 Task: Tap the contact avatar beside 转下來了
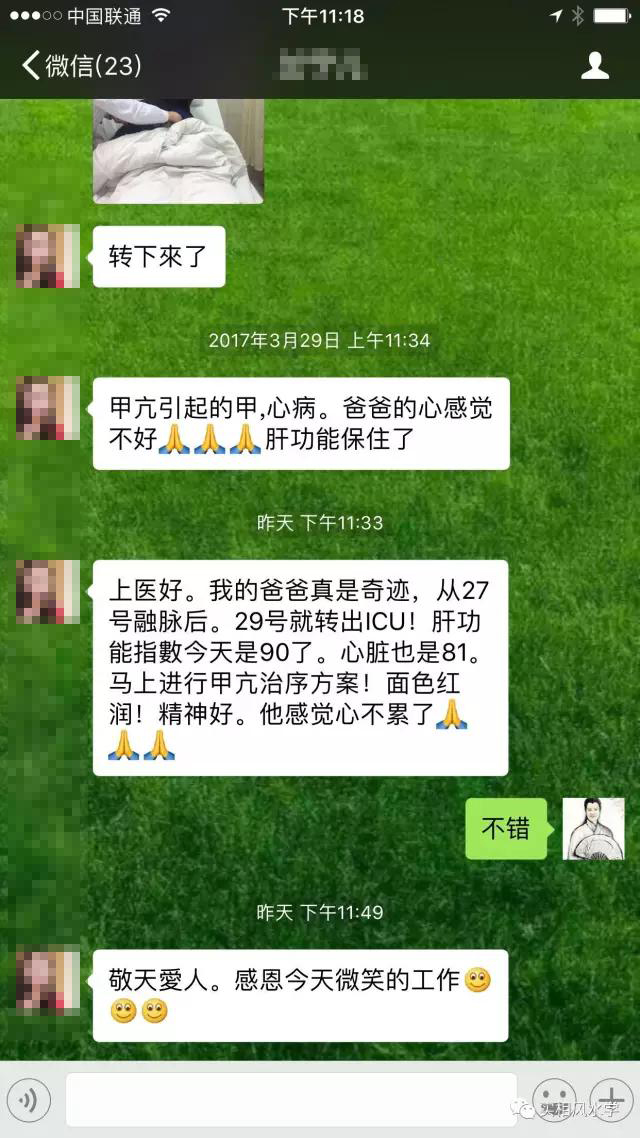coord(48,256)
